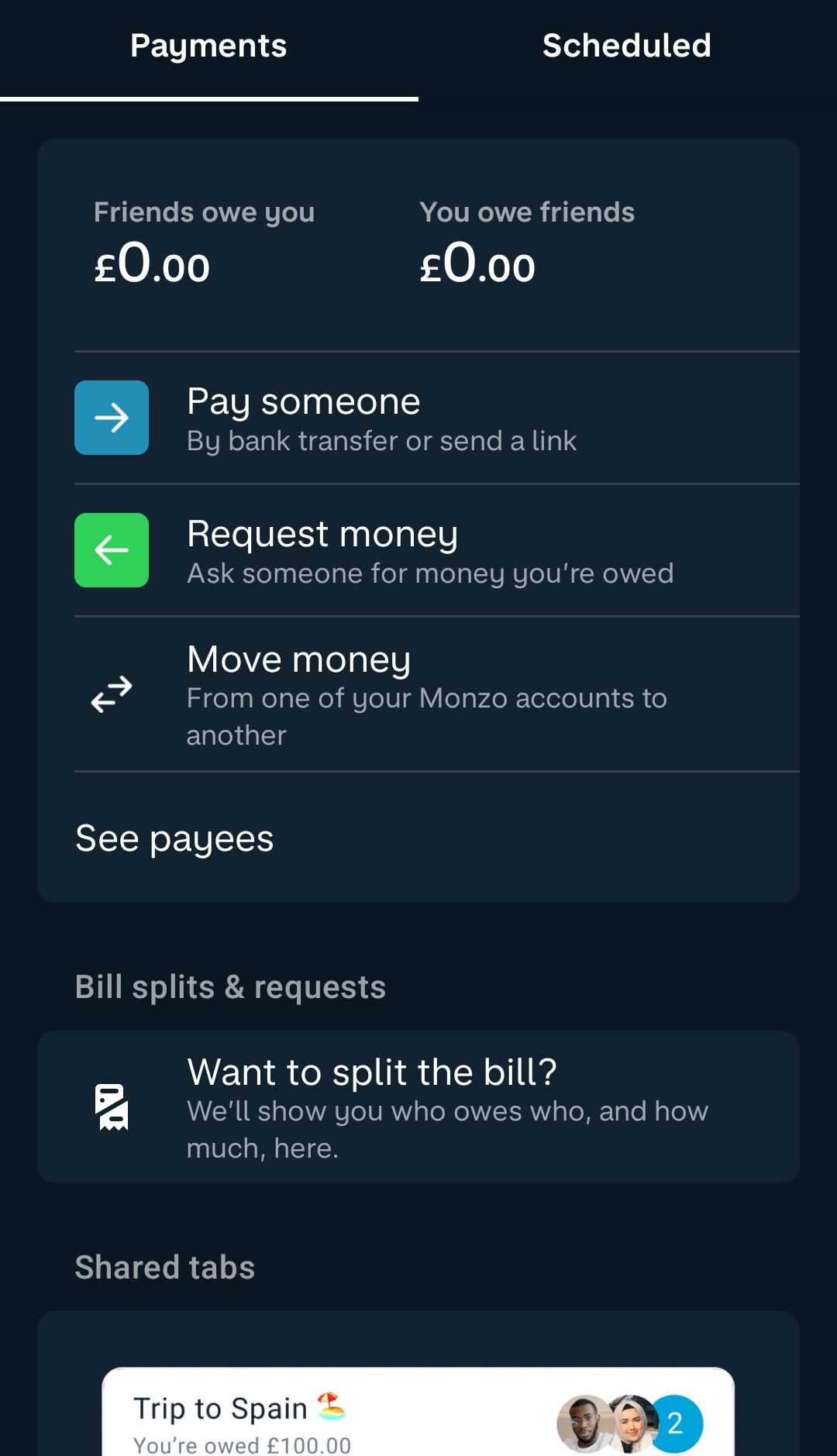Image resolution: width=837 pixels, height=1456 pixels.
Task: Open Move money between accounts
Action: pos(437,694)
